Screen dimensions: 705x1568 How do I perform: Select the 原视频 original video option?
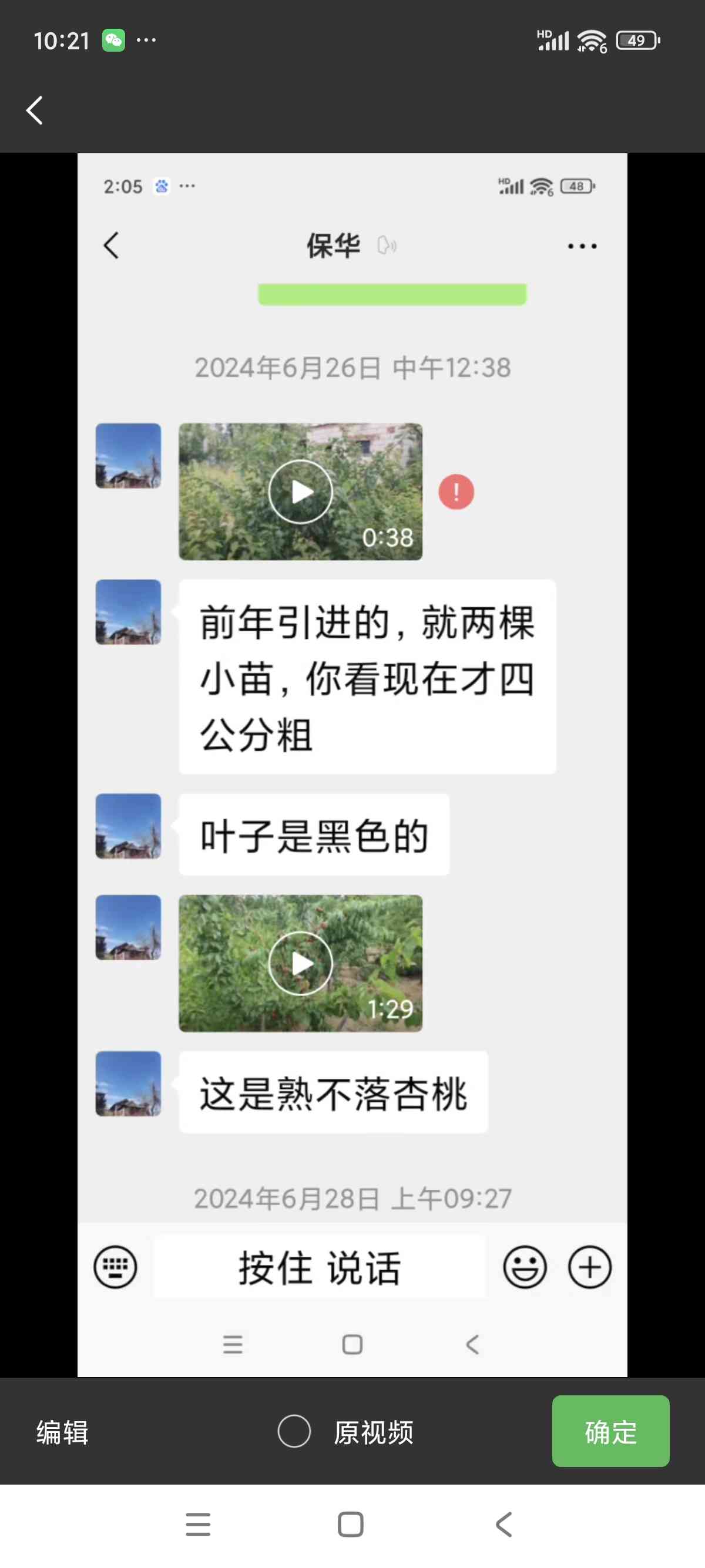[x=346, y=1432]
